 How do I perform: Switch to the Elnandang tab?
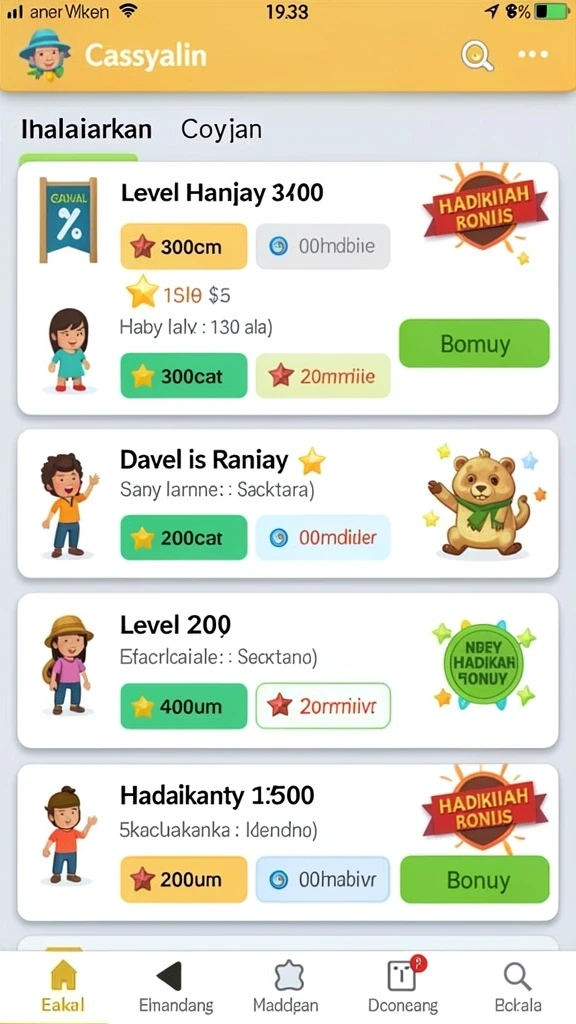point(176,987)
